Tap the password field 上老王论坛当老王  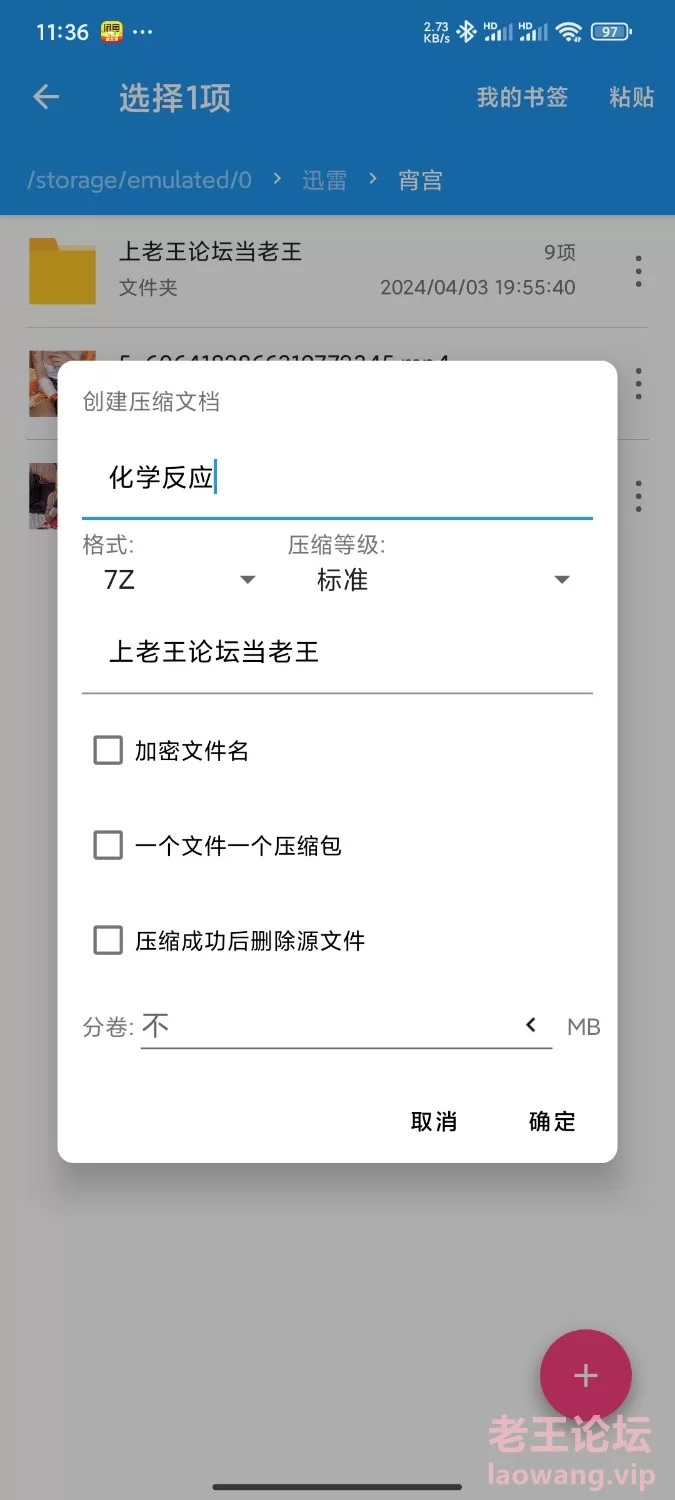(337, 653)
